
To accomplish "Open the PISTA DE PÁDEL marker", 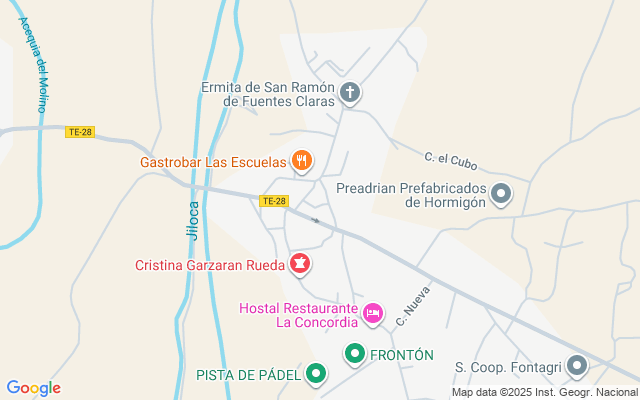I will pyautogui.click(x=316, y=375).
